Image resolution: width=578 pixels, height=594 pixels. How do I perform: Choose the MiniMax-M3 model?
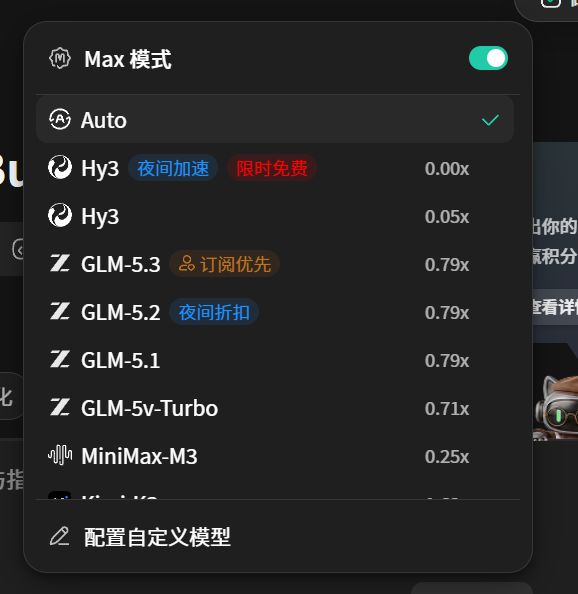(x=275, y=456)
